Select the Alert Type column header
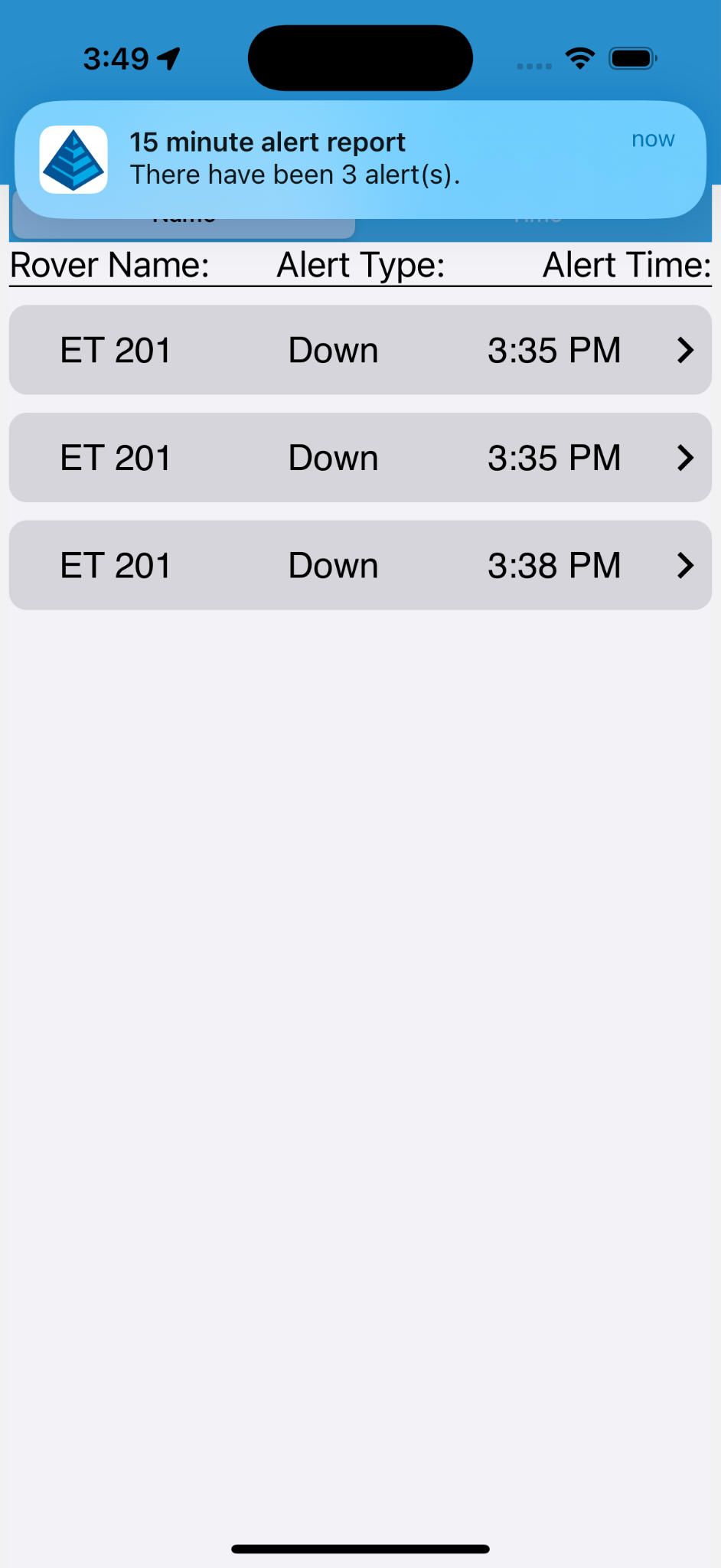 [360, 264]
